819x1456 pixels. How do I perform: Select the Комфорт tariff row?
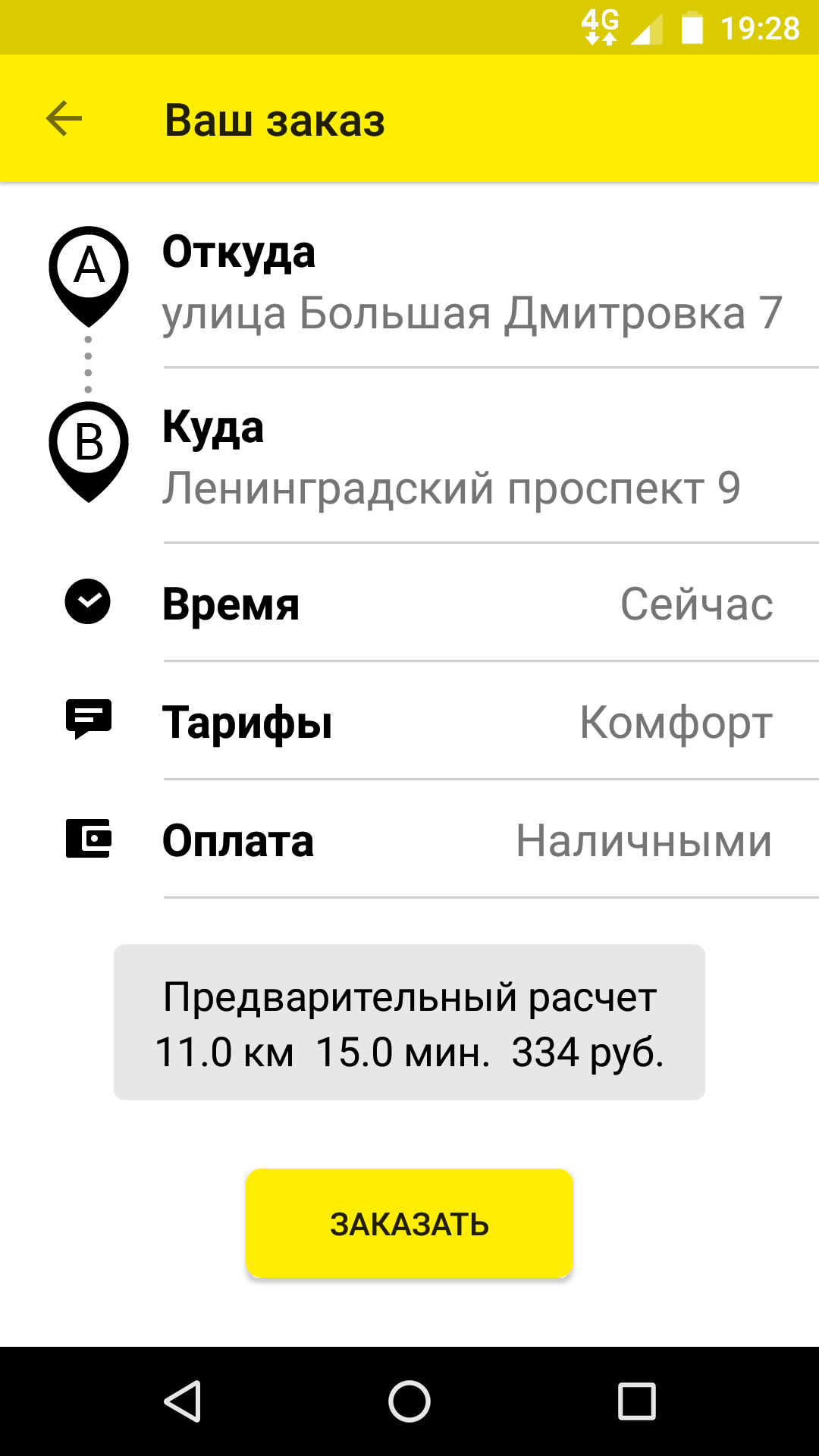click(455, 723)
